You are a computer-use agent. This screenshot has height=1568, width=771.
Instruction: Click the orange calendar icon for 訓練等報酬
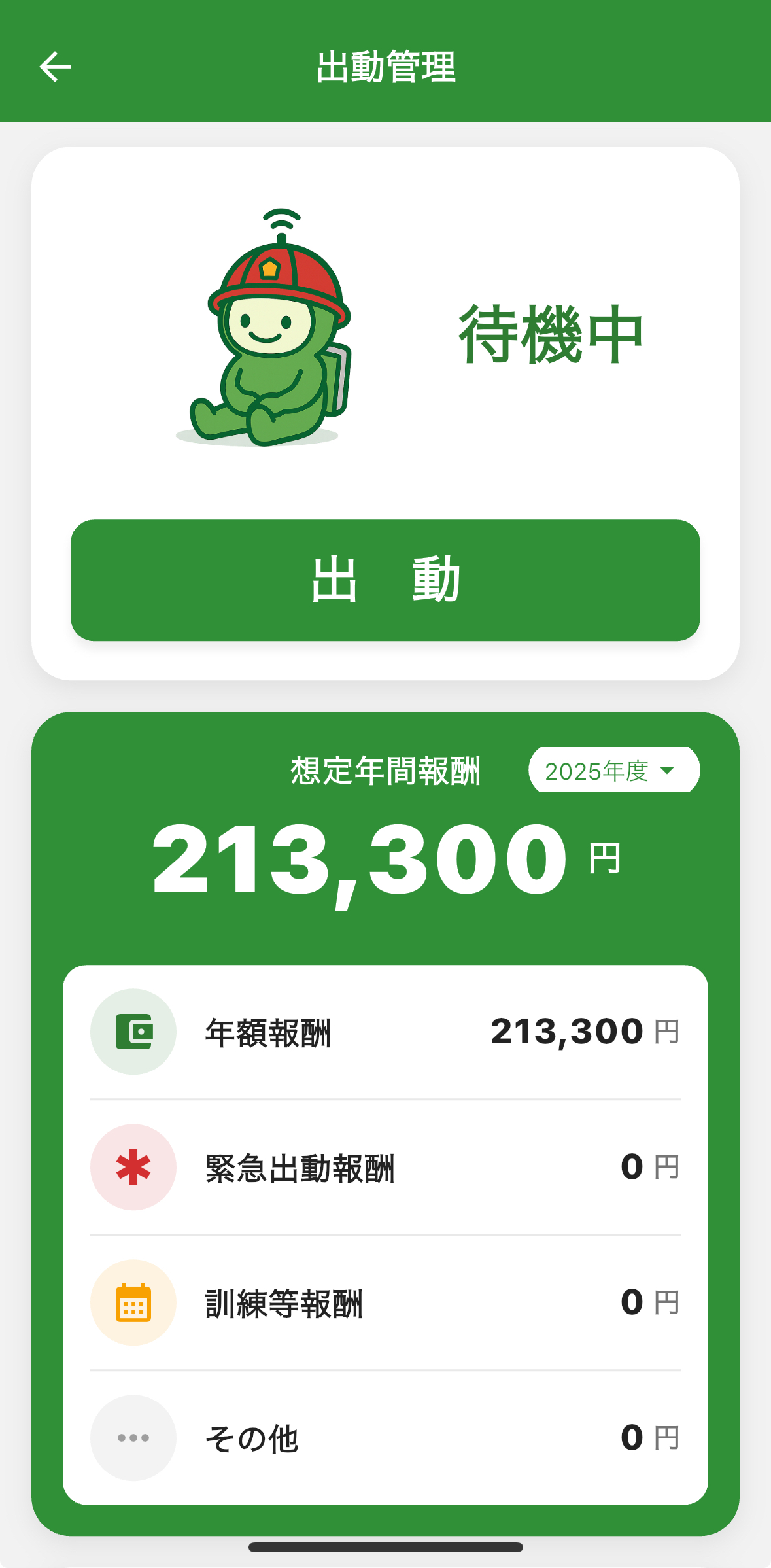coord(133,1303)
